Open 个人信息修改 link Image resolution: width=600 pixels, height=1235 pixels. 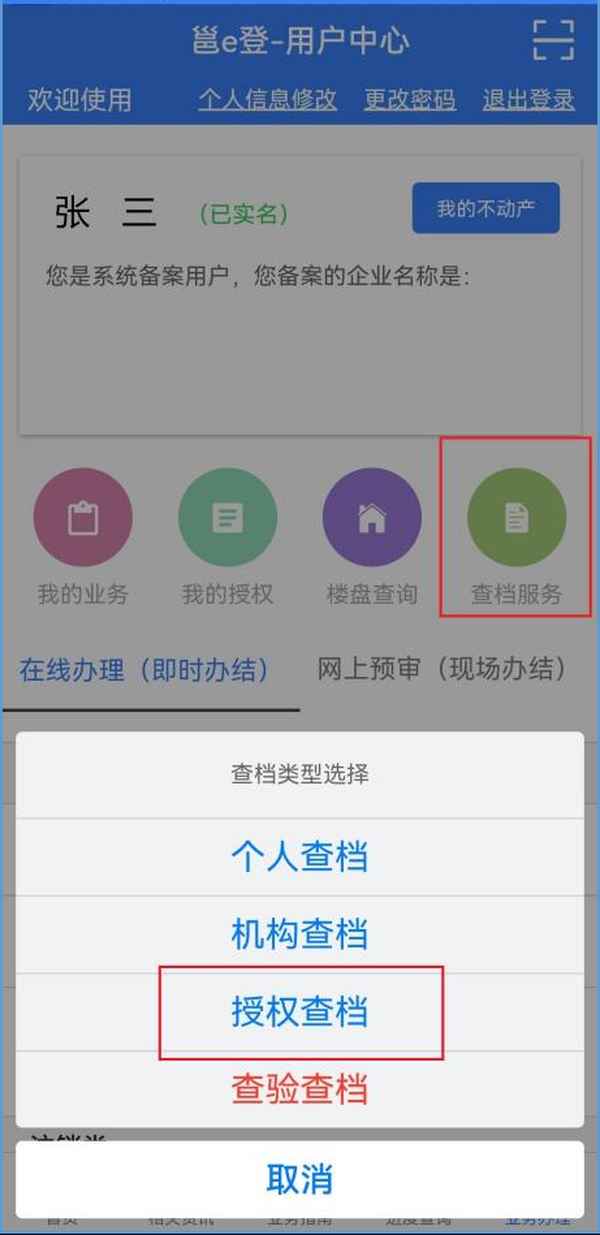point(267,100)
